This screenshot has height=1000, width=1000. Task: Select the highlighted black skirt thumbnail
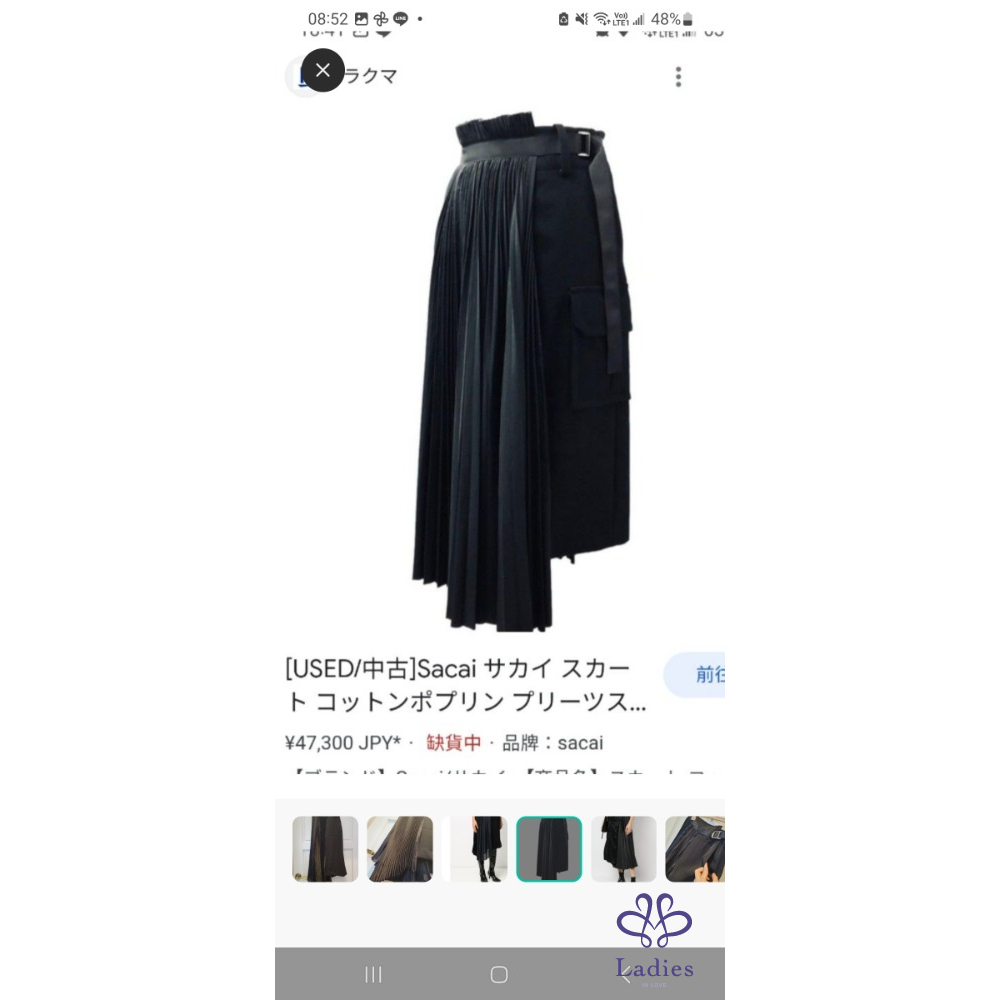pos(549,849)
